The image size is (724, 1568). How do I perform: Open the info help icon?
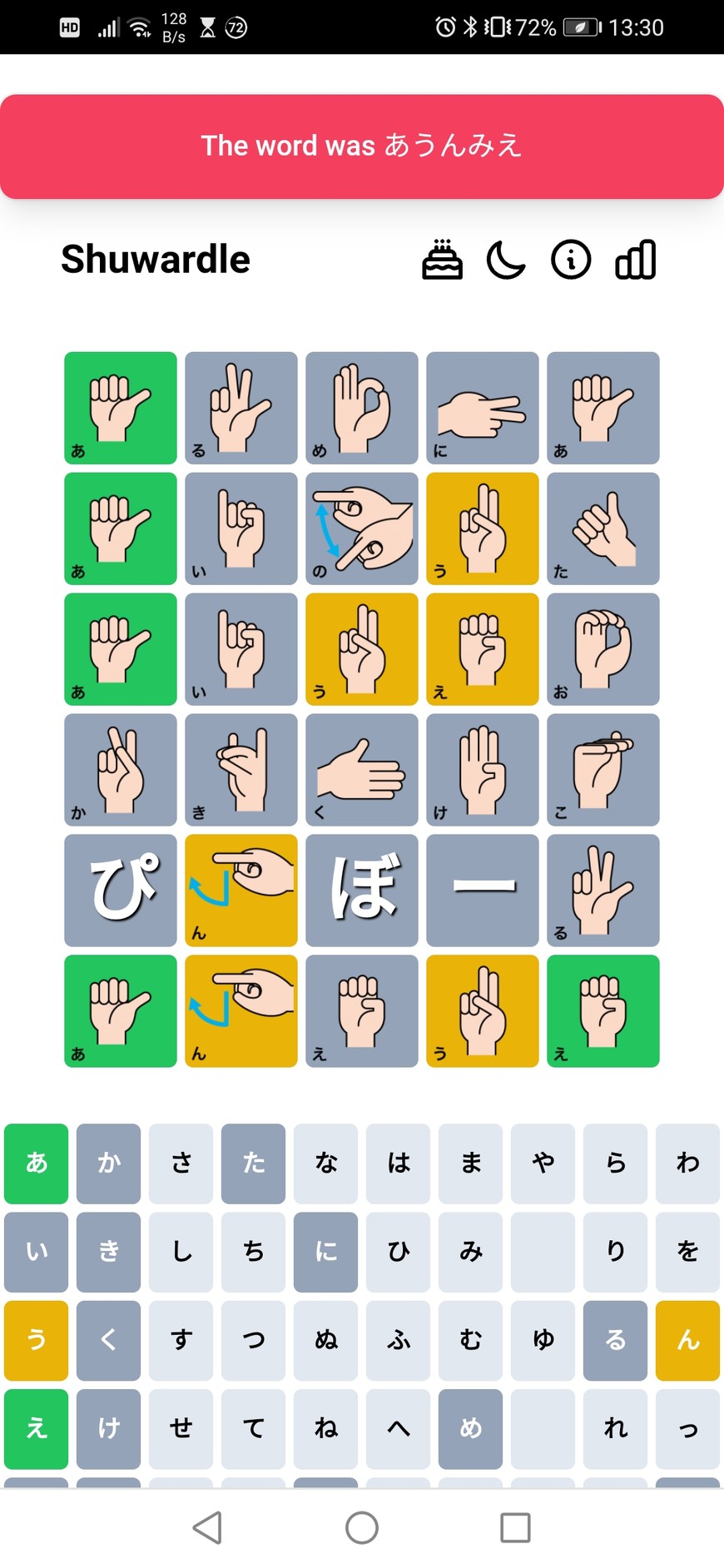point(571,260)
